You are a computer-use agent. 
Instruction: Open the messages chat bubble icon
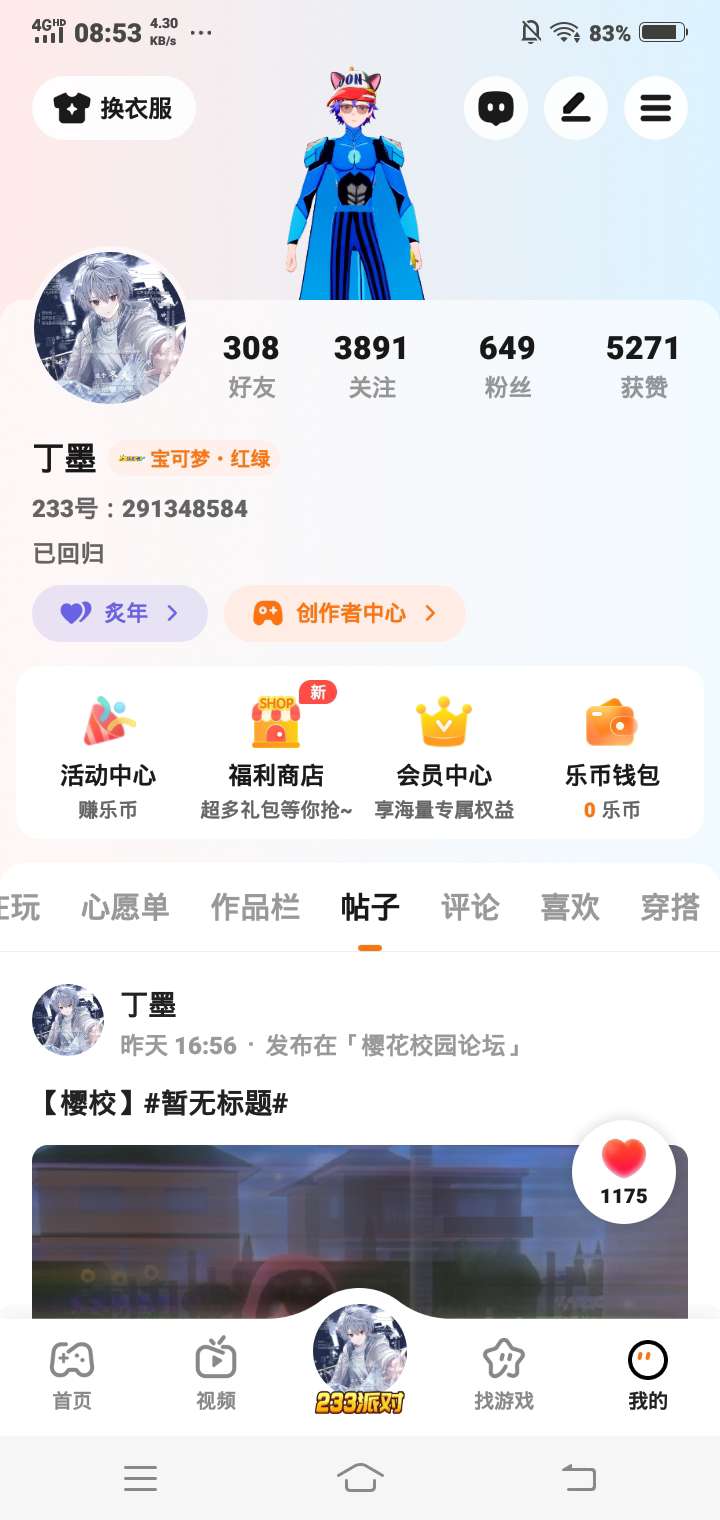click(496, 108)
